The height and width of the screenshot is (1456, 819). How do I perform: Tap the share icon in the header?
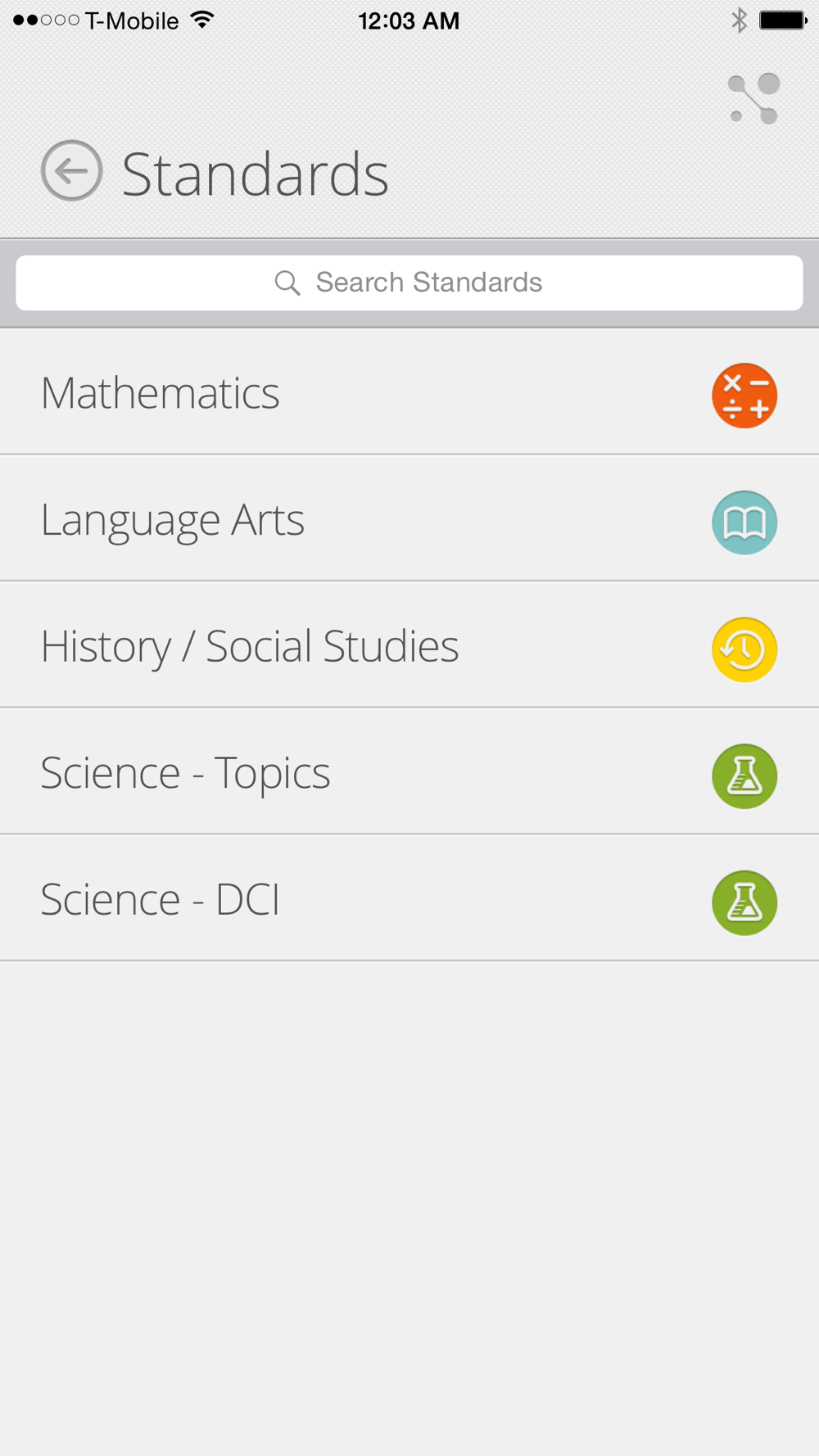pyautogui.click(x=753, y=99)
